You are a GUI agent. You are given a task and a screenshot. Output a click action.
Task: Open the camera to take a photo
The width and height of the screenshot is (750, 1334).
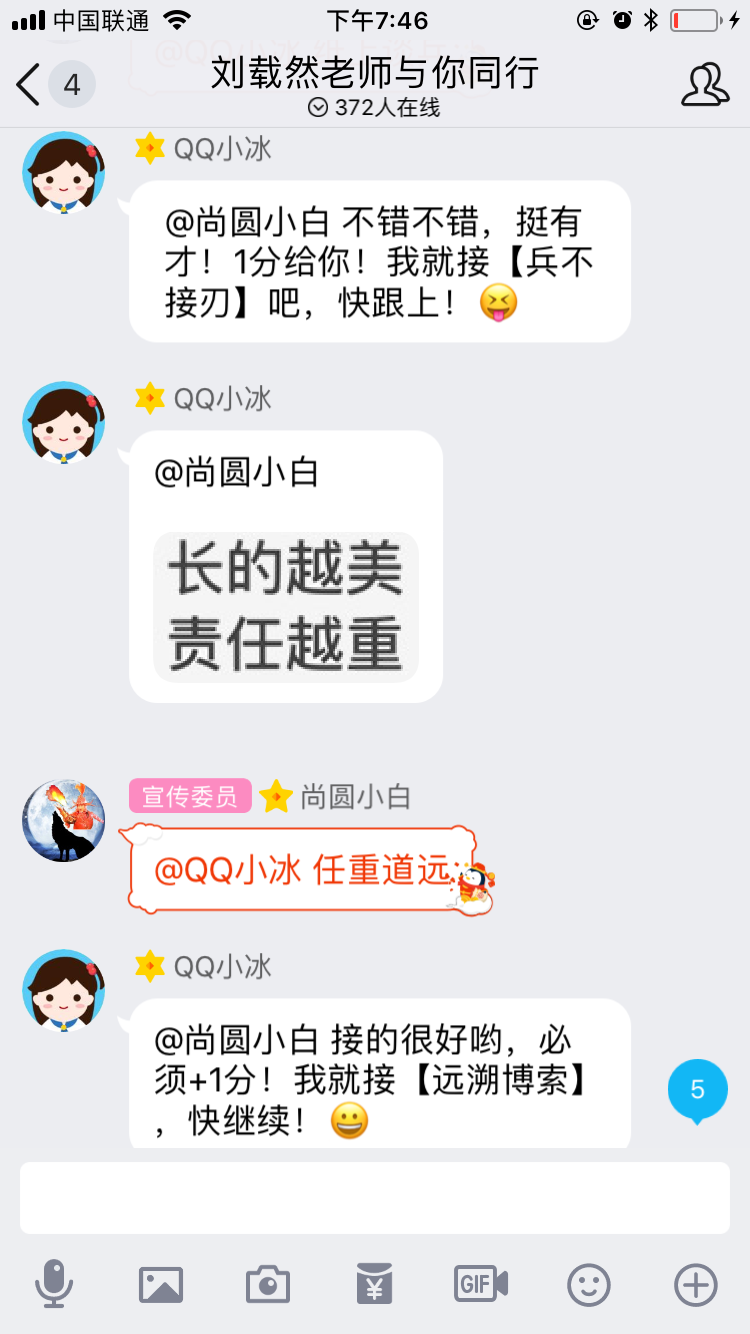click(x=267, y=1284)
